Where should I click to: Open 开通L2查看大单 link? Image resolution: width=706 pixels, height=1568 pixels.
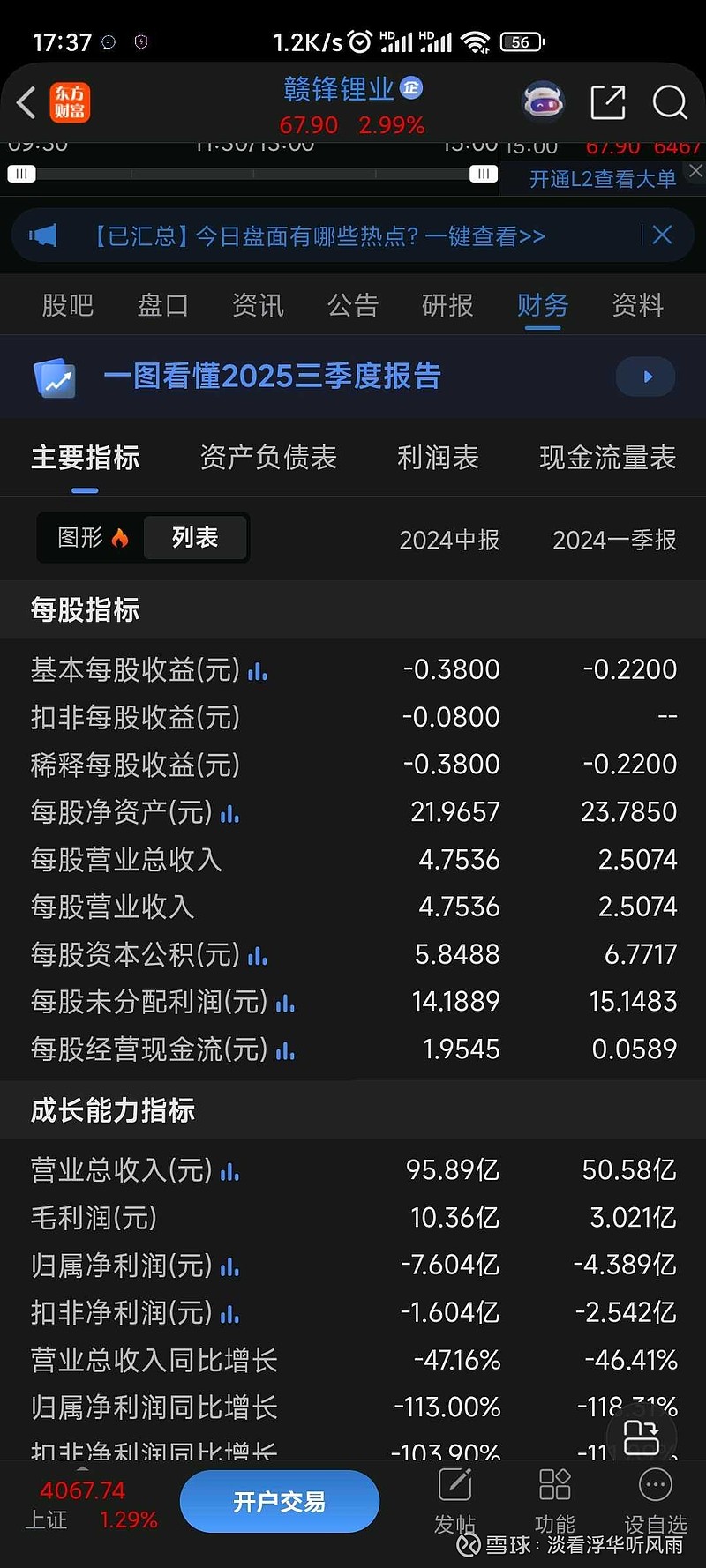pyautogui.click(x=599, y=179)
